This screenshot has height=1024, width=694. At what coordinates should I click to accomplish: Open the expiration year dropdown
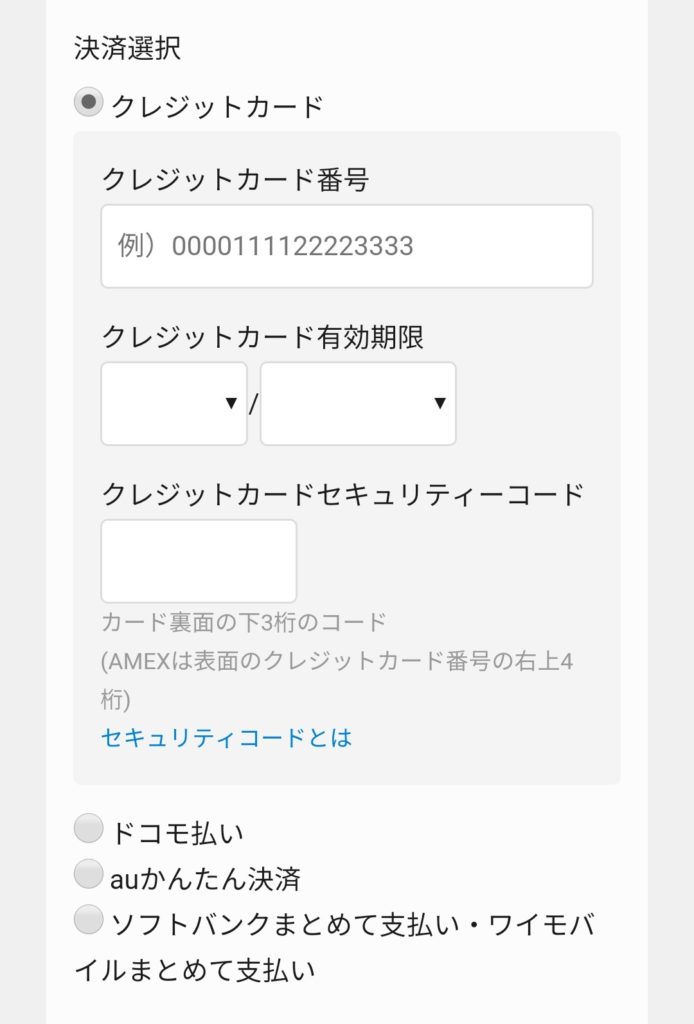point(357,403)
